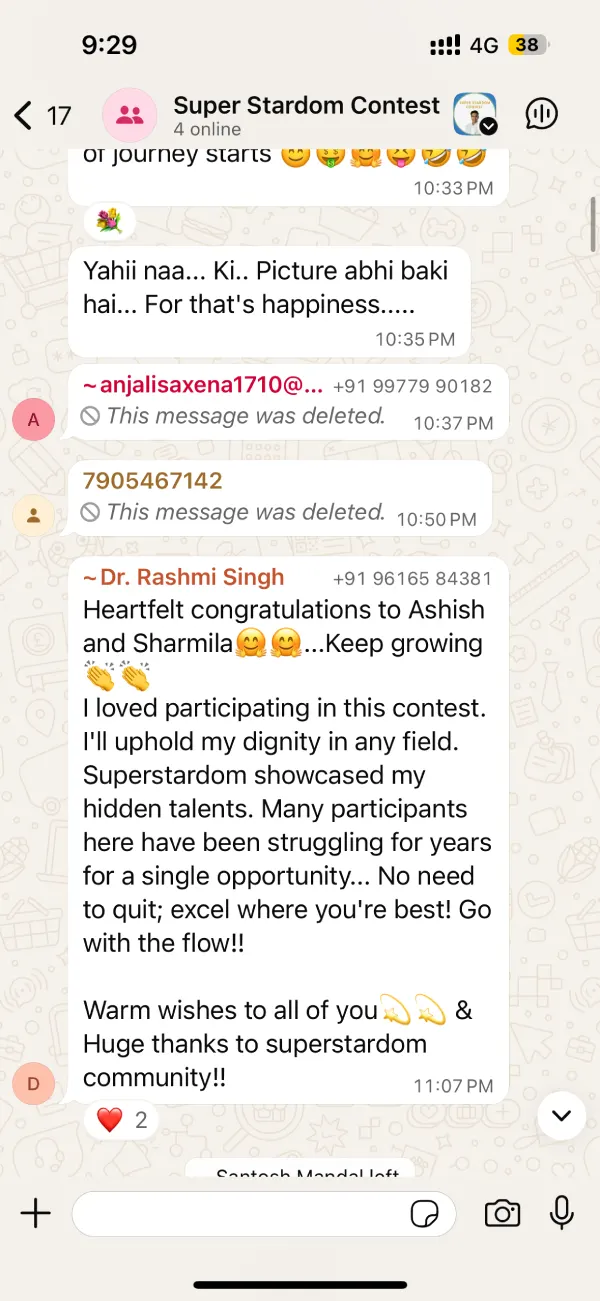Screen dimensions: 600x1301
Task: Start a group voice chat
Action: [541, 114]
